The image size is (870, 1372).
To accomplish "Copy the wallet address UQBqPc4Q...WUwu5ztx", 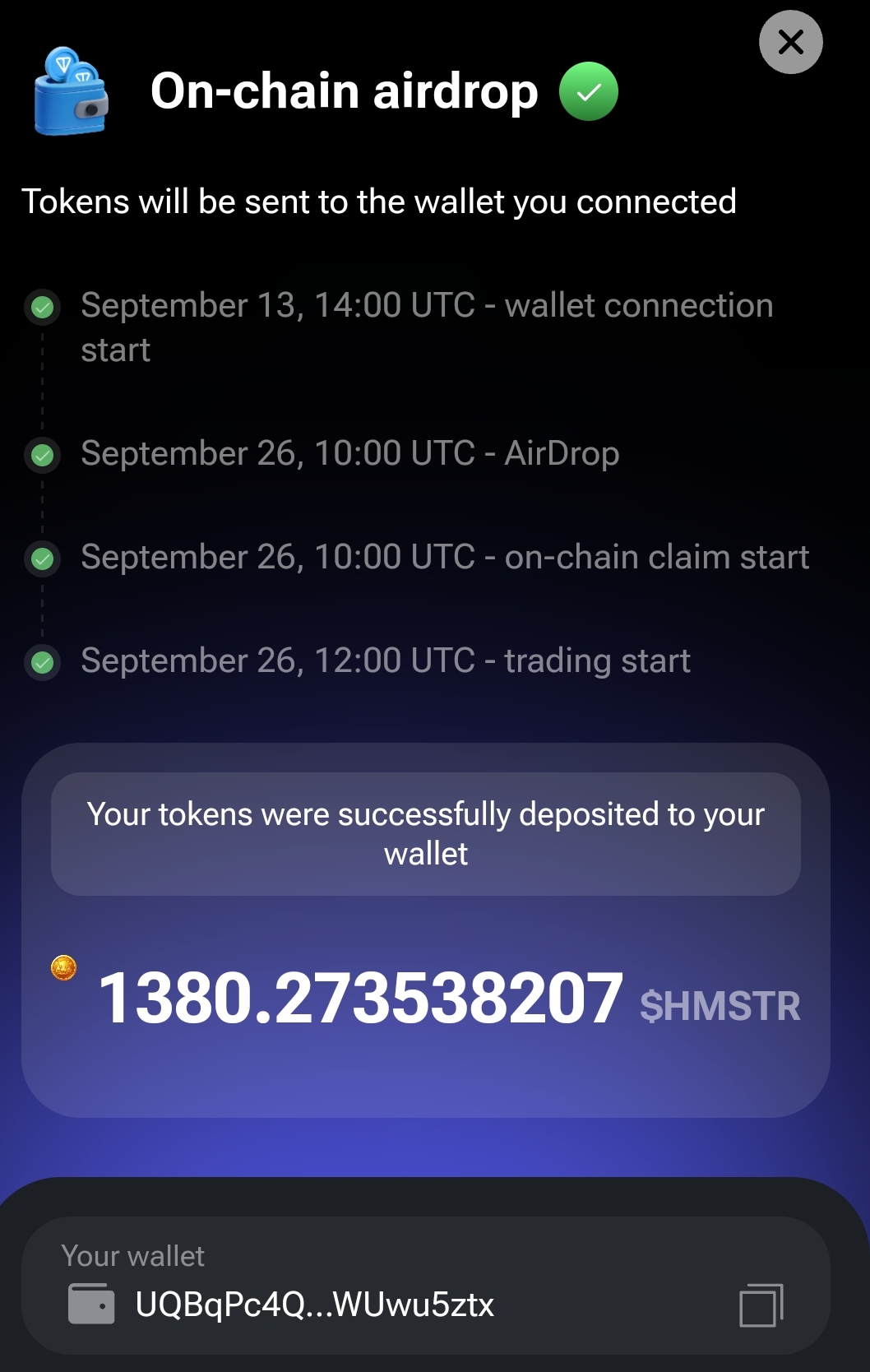I will [761, 1305].
